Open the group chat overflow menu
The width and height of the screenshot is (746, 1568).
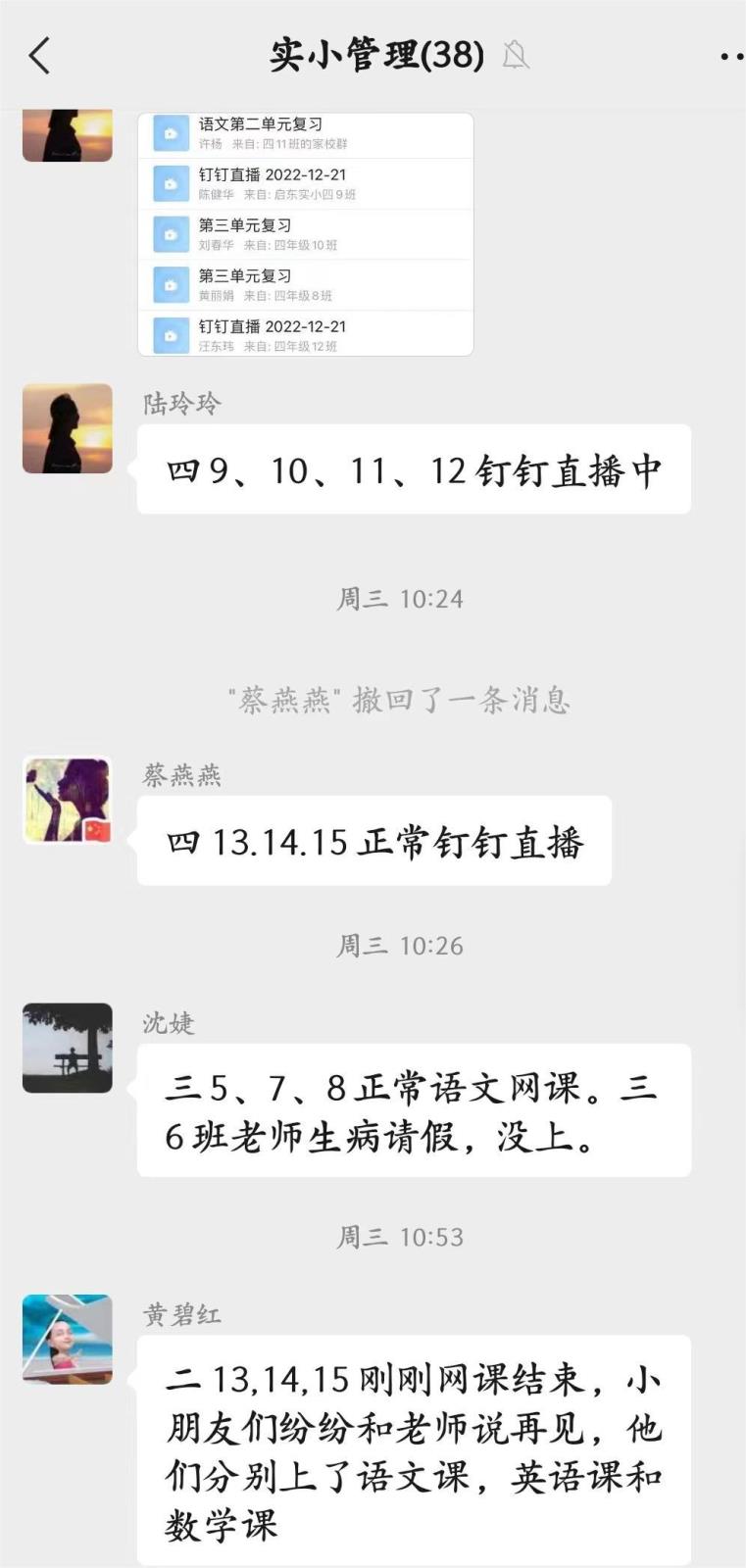(730, 57)
